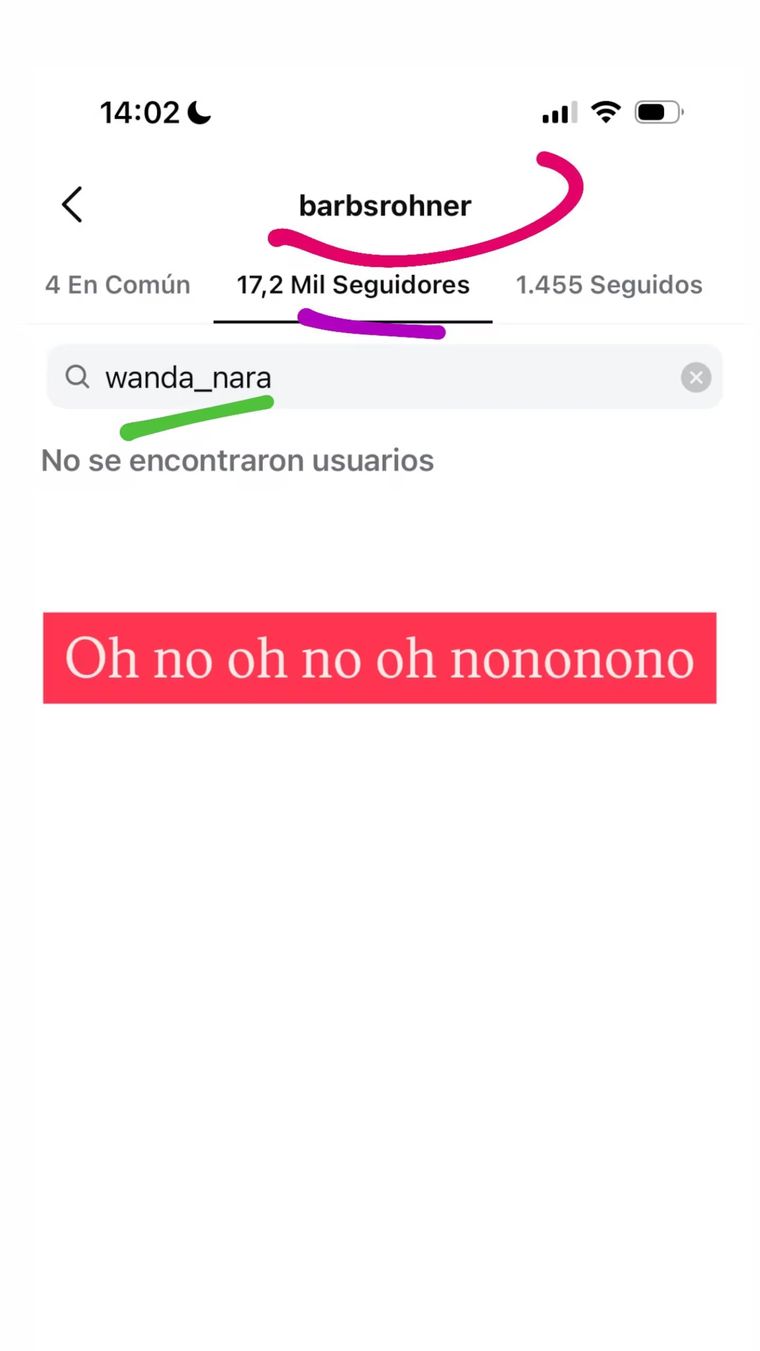Click the wanda_nara search text

point(189,377)
